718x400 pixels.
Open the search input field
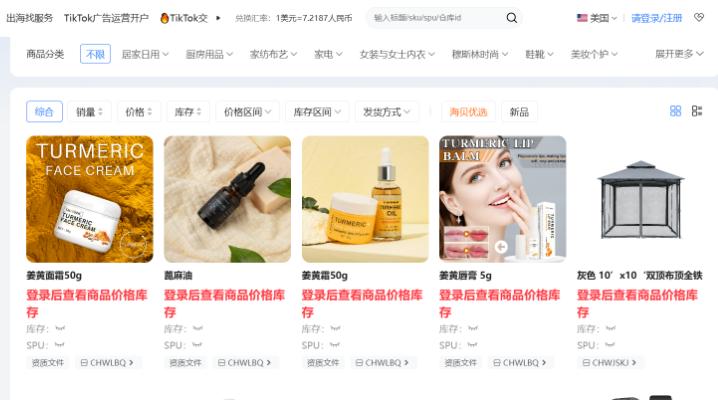tap(435, 18)
